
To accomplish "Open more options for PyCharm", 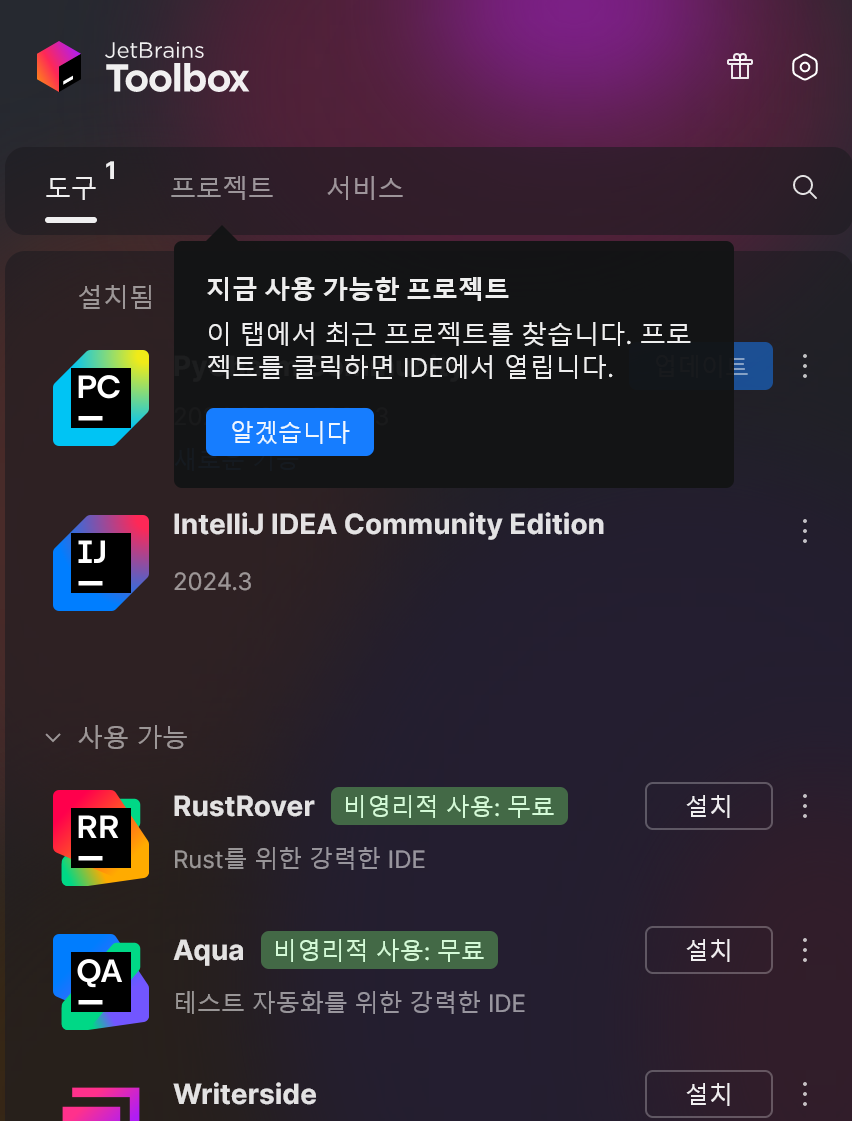I will click(x=804, y=366).
